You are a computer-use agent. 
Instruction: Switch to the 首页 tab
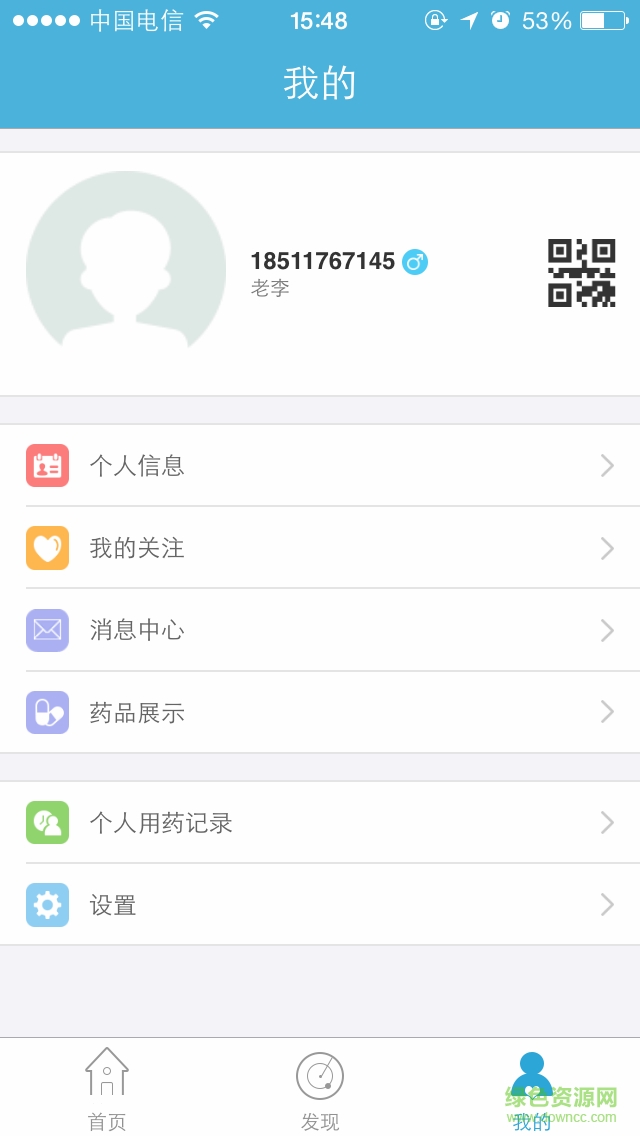(107, 1088)
